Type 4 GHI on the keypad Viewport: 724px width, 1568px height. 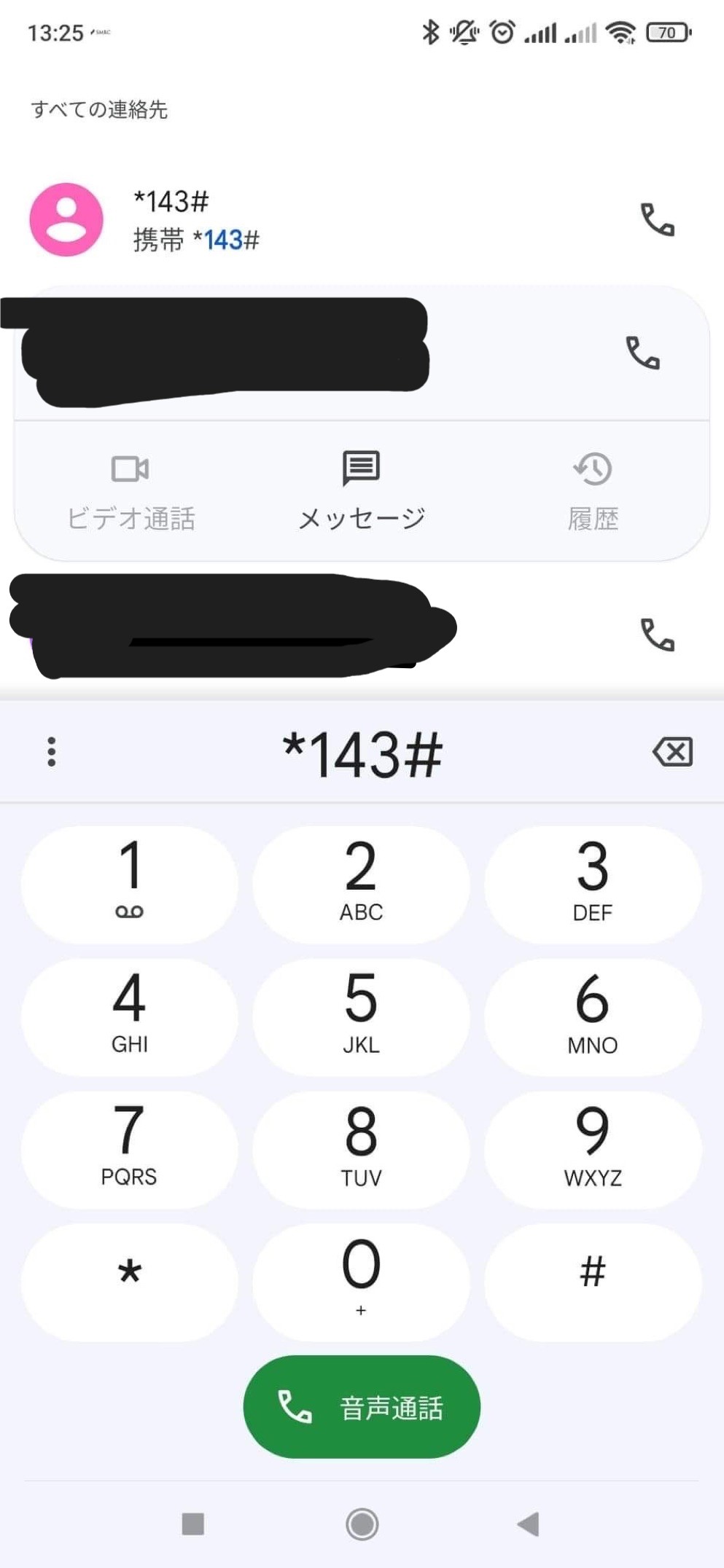(x=130, y=1016)
